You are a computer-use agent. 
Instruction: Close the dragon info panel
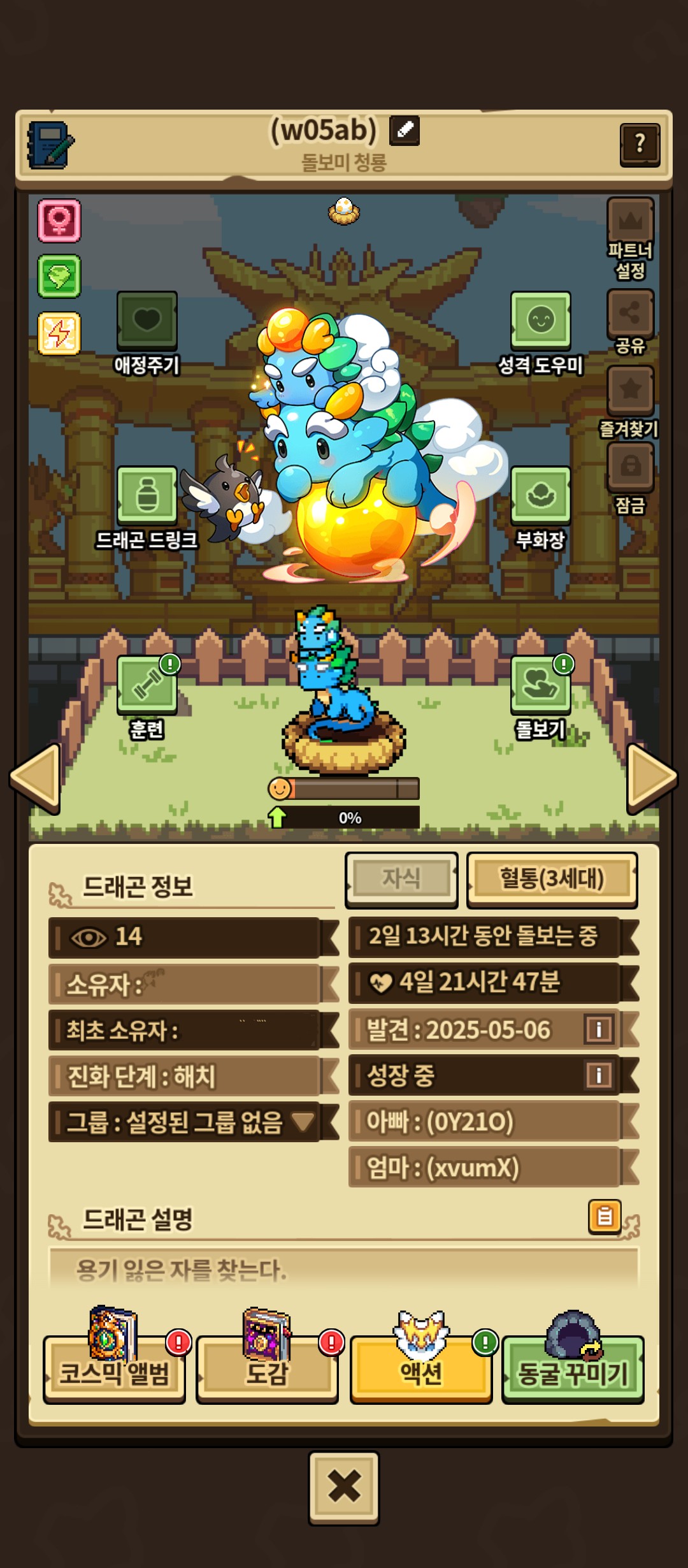[x=344, y=1488]
